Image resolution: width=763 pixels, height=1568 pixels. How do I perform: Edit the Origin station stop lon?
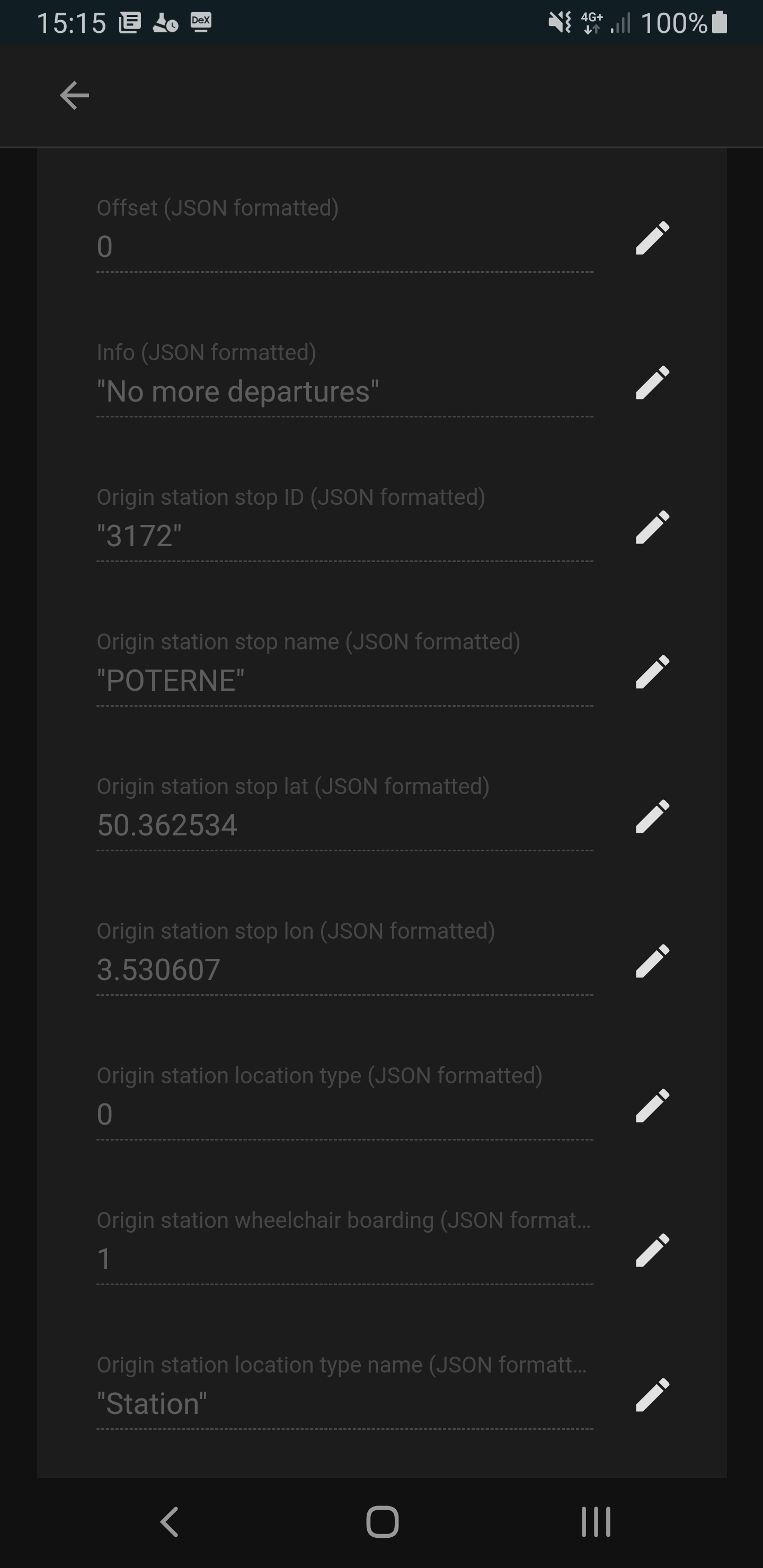coord(652,961)
